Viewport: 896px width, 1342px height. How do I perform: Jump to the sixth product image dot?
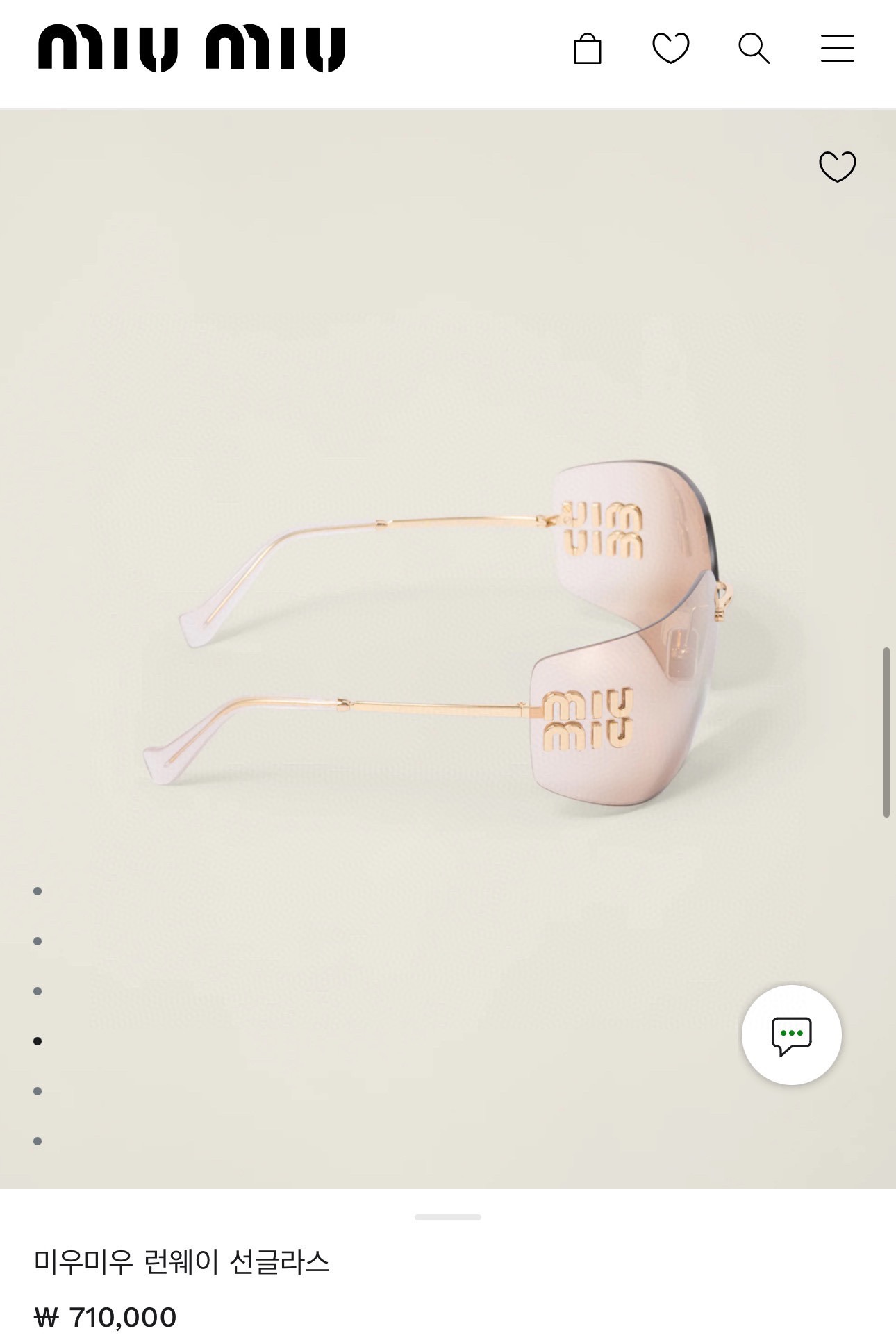38,1141
